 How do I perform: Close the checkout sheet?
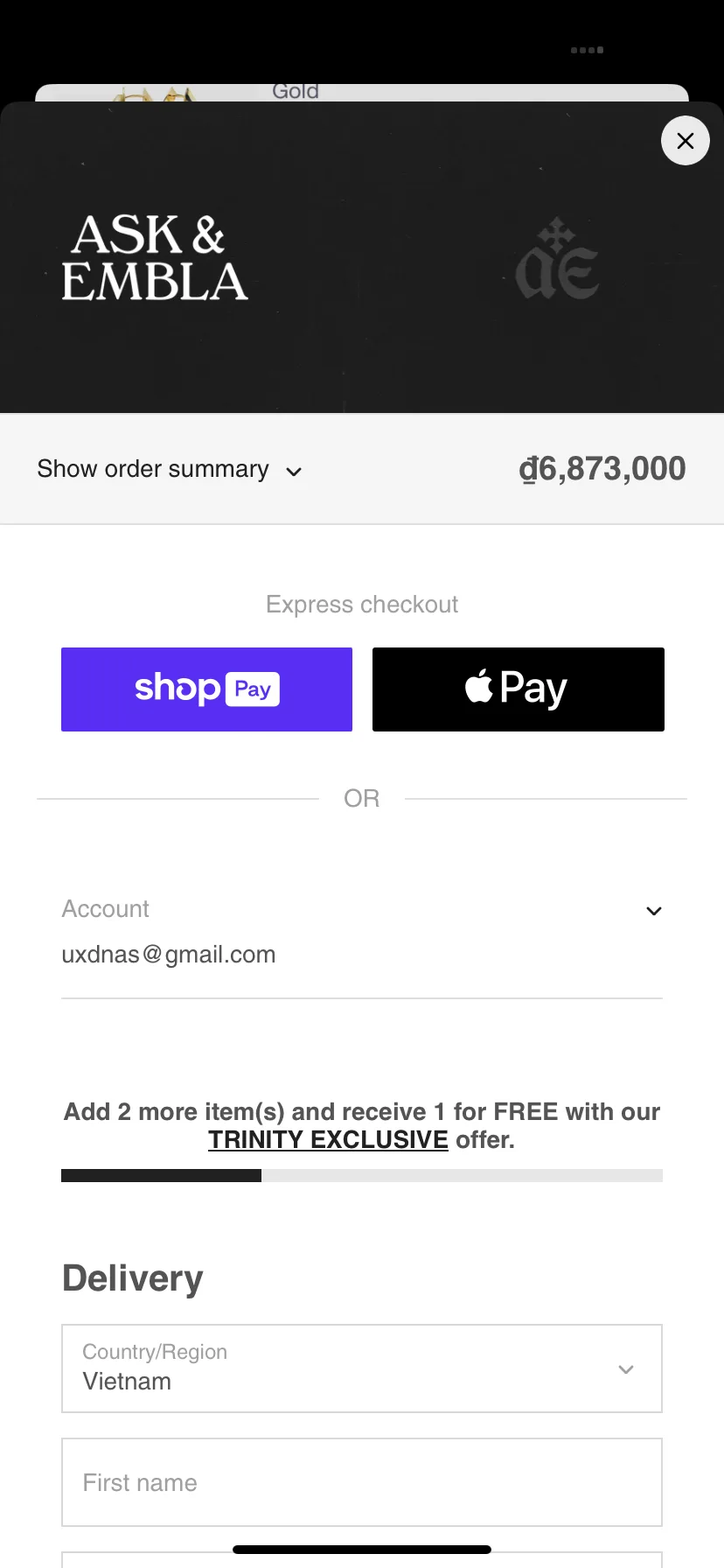point(685,141)
